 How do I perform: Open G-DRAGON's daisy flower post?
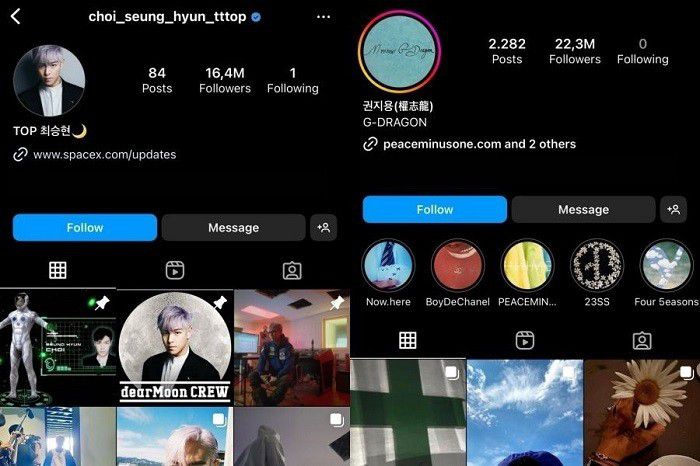pos(641,412)
